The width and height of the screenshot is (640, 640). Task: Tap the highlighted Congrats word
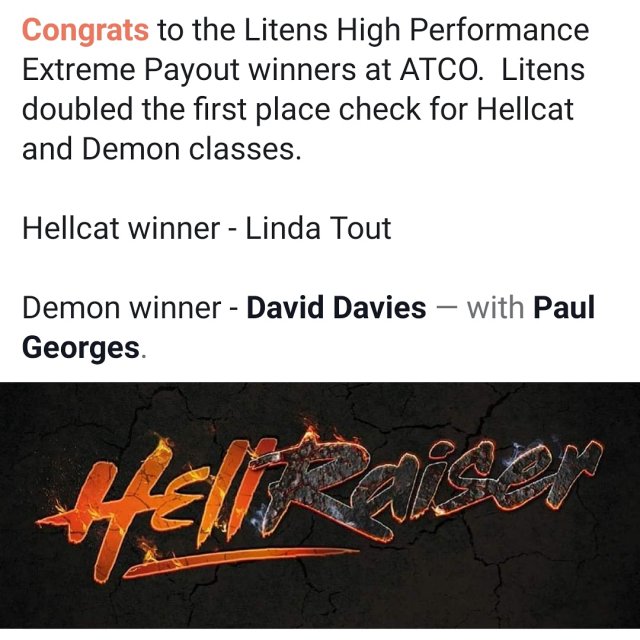click(85, 29)
